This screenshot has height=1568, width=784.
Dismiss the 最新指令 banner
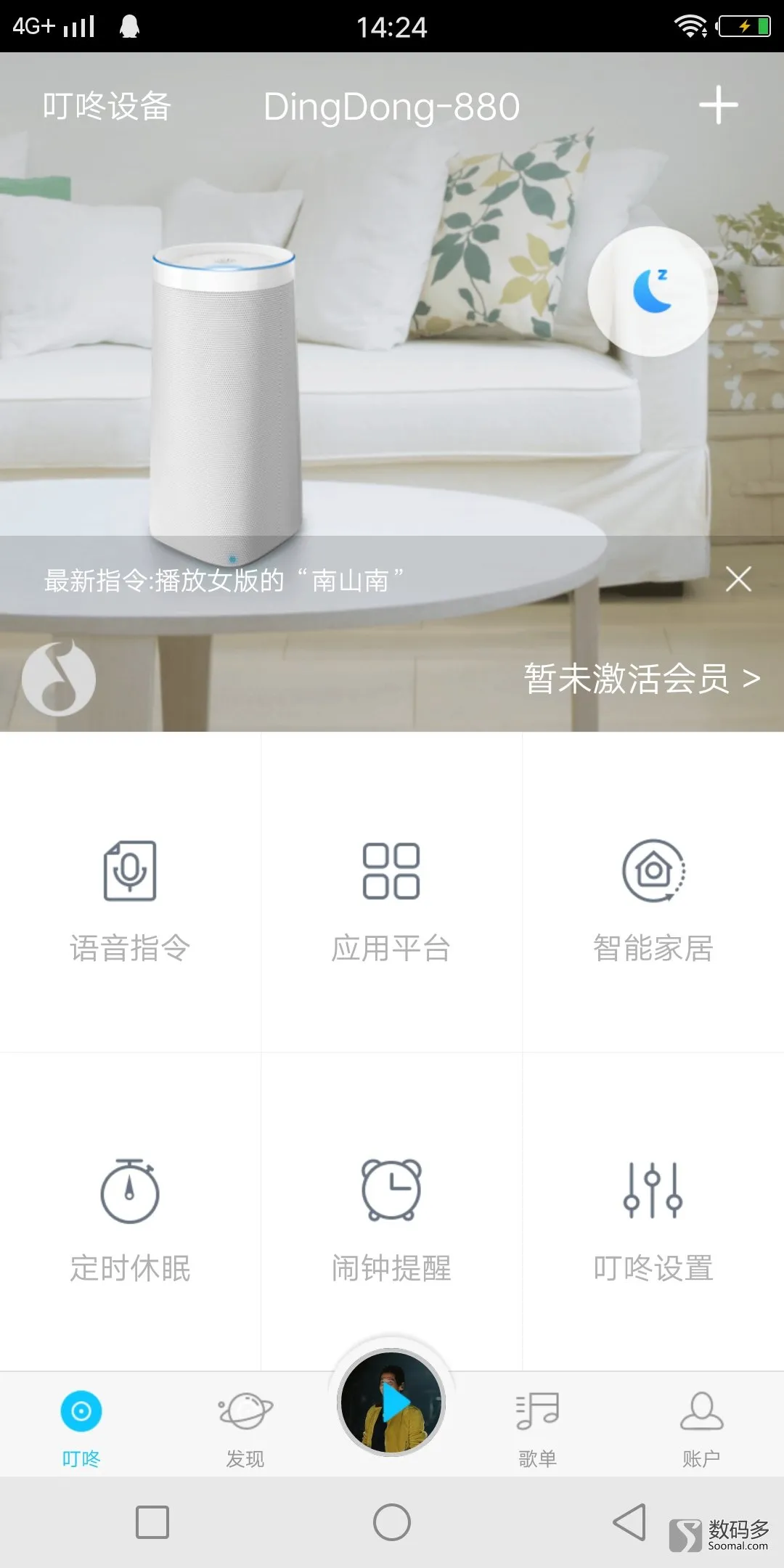tap(738, 579)
